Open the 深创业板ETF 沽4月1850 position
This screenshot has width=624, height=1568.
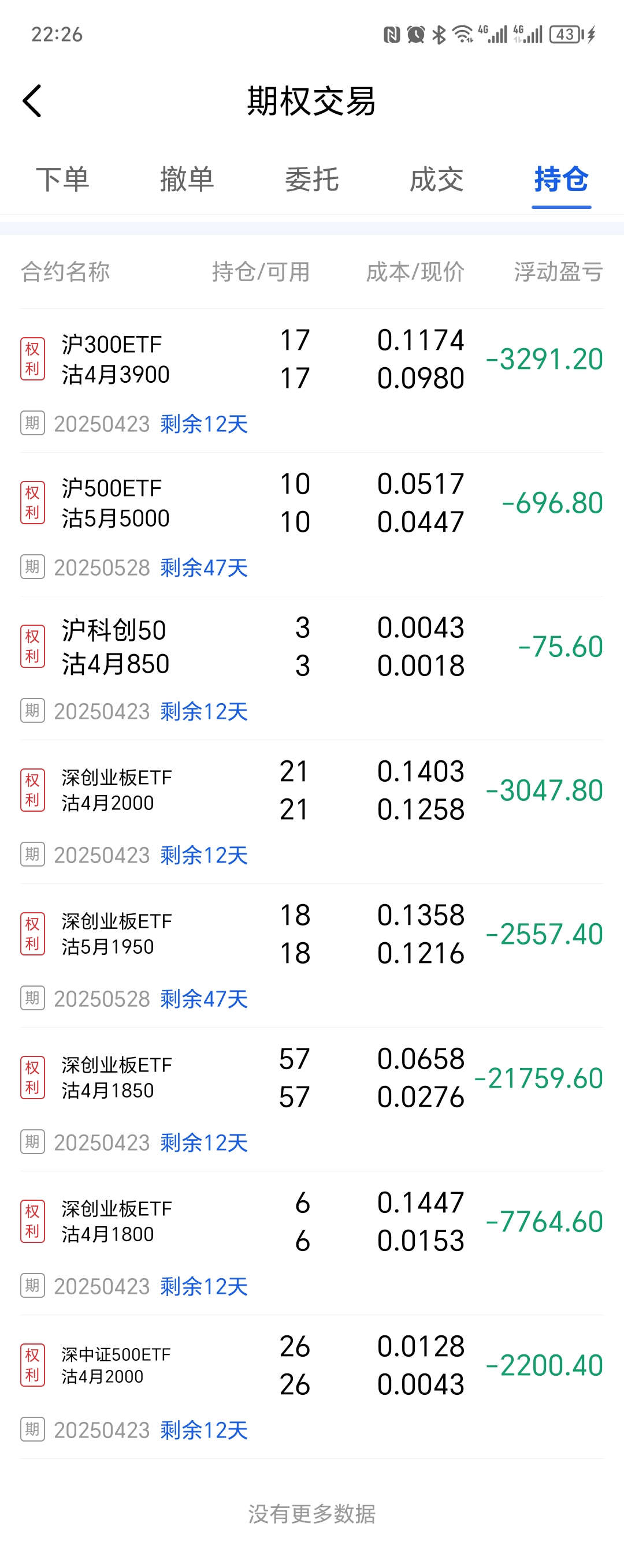(116, 1077)
